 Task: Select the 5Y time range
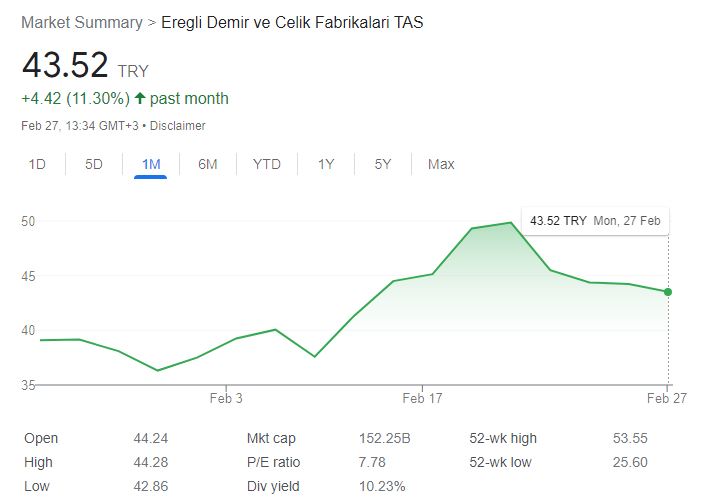(383, 164)
